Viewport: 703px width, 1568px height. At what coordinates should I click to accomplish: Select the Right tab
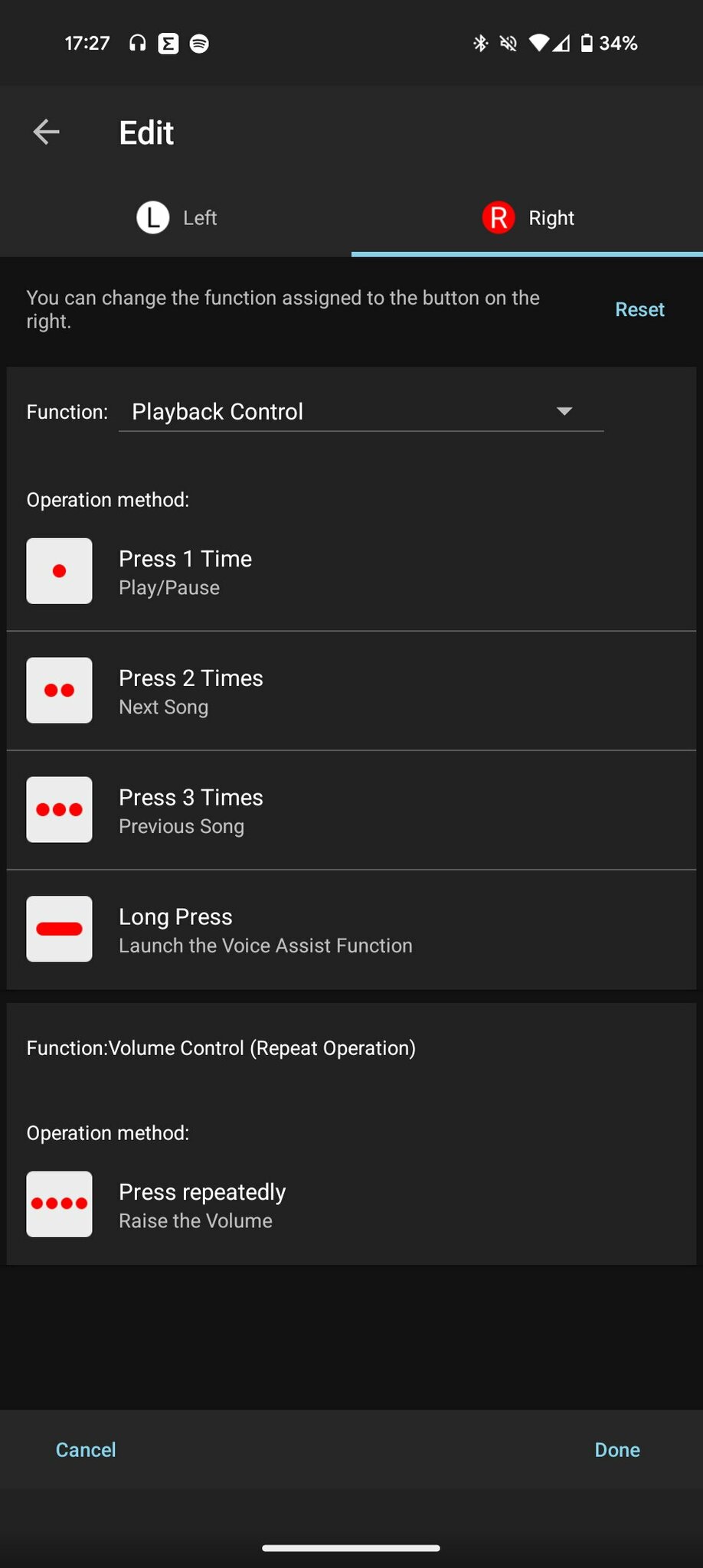click(528, 218)
